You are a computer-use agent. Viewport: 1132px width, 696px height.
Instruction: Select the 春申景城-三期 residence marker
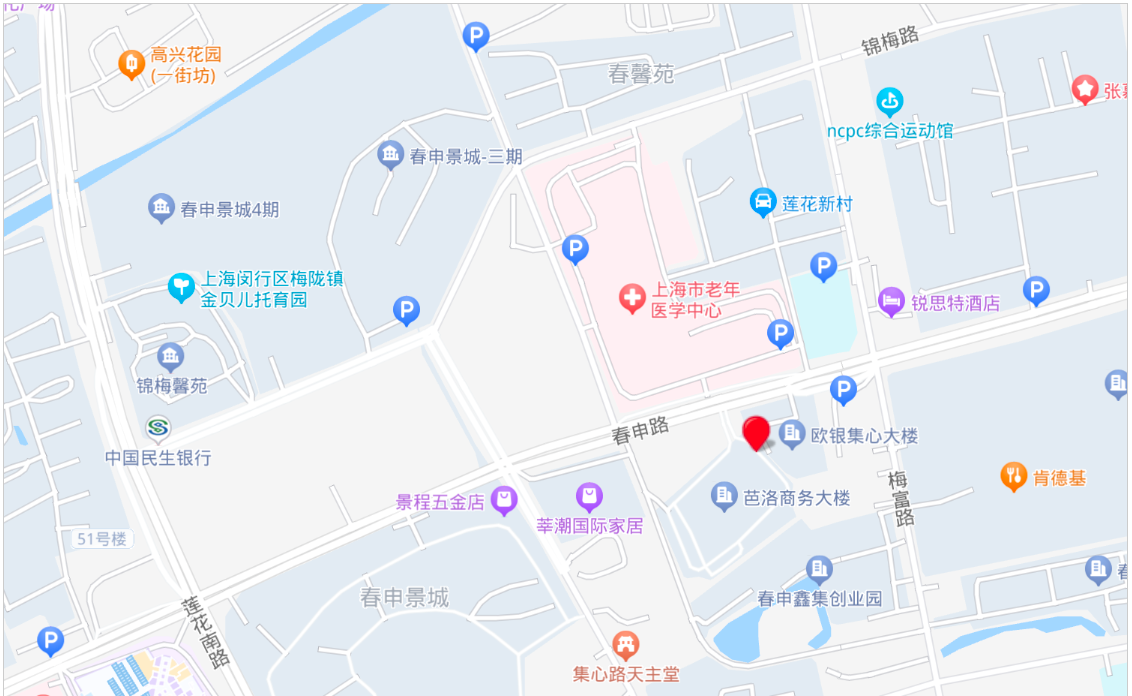click(x=390, y=155)
